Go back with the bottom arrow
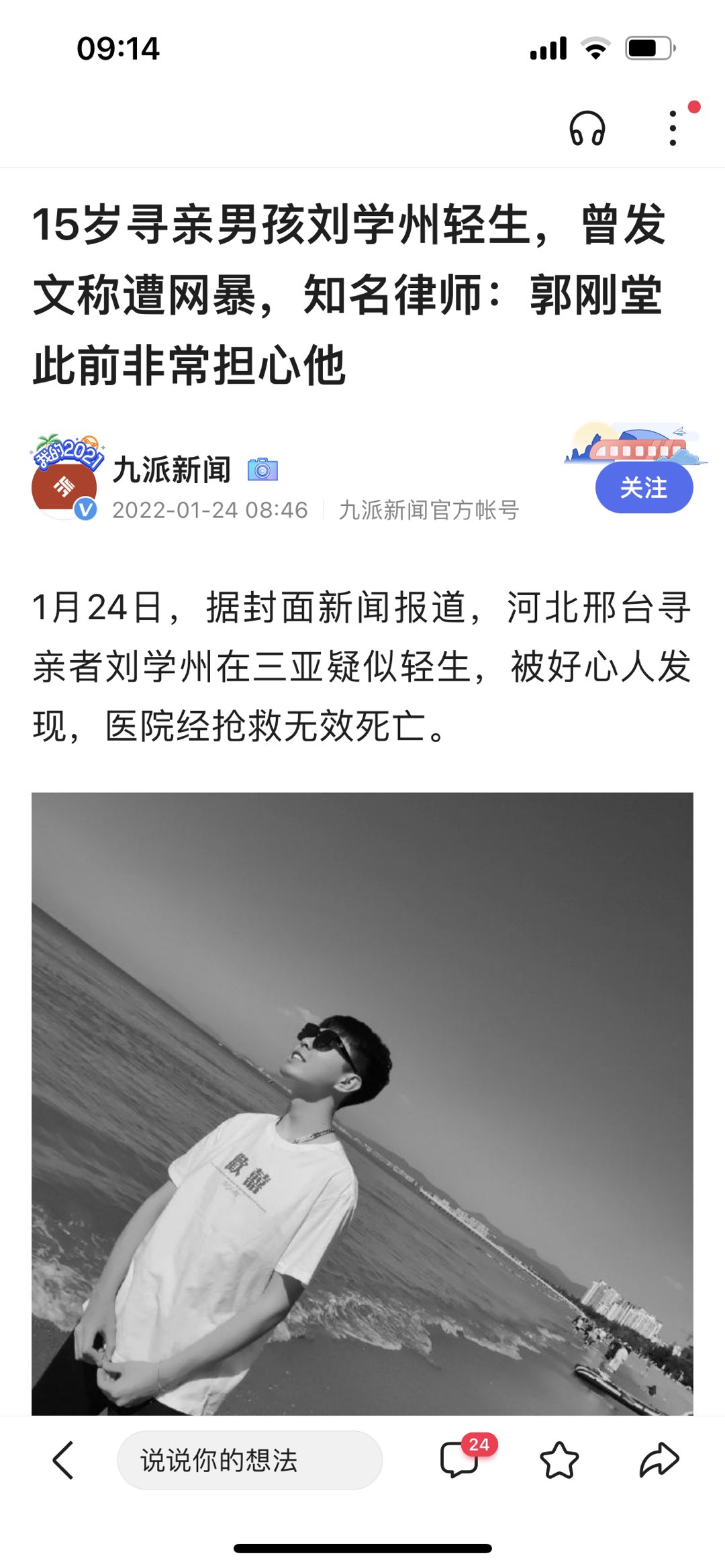The height and width of the screenshot is (1568, 725). 63,1460
